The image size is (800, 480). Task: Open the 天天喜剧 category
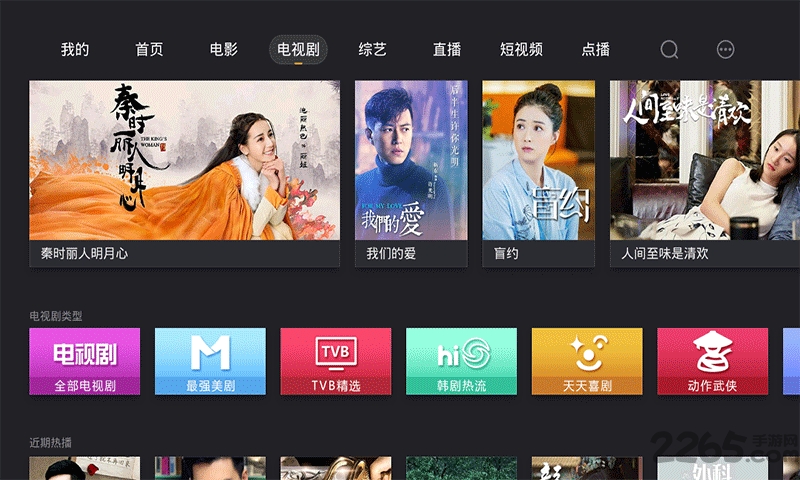tap(587, 361)
